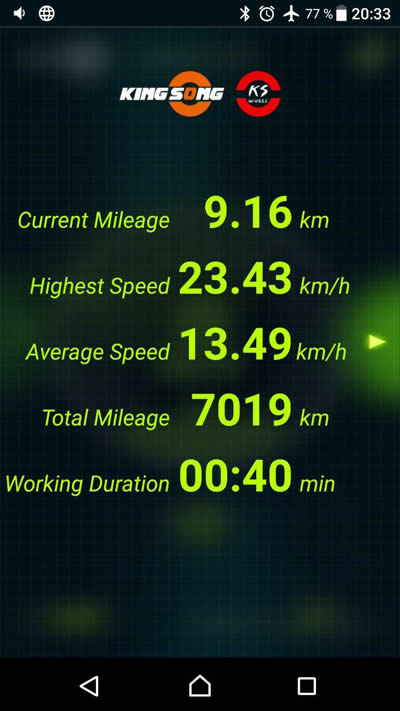Viewport: 400px width, 711px height.
Task: Open the recent apps overview
Action: pos(307,686)
